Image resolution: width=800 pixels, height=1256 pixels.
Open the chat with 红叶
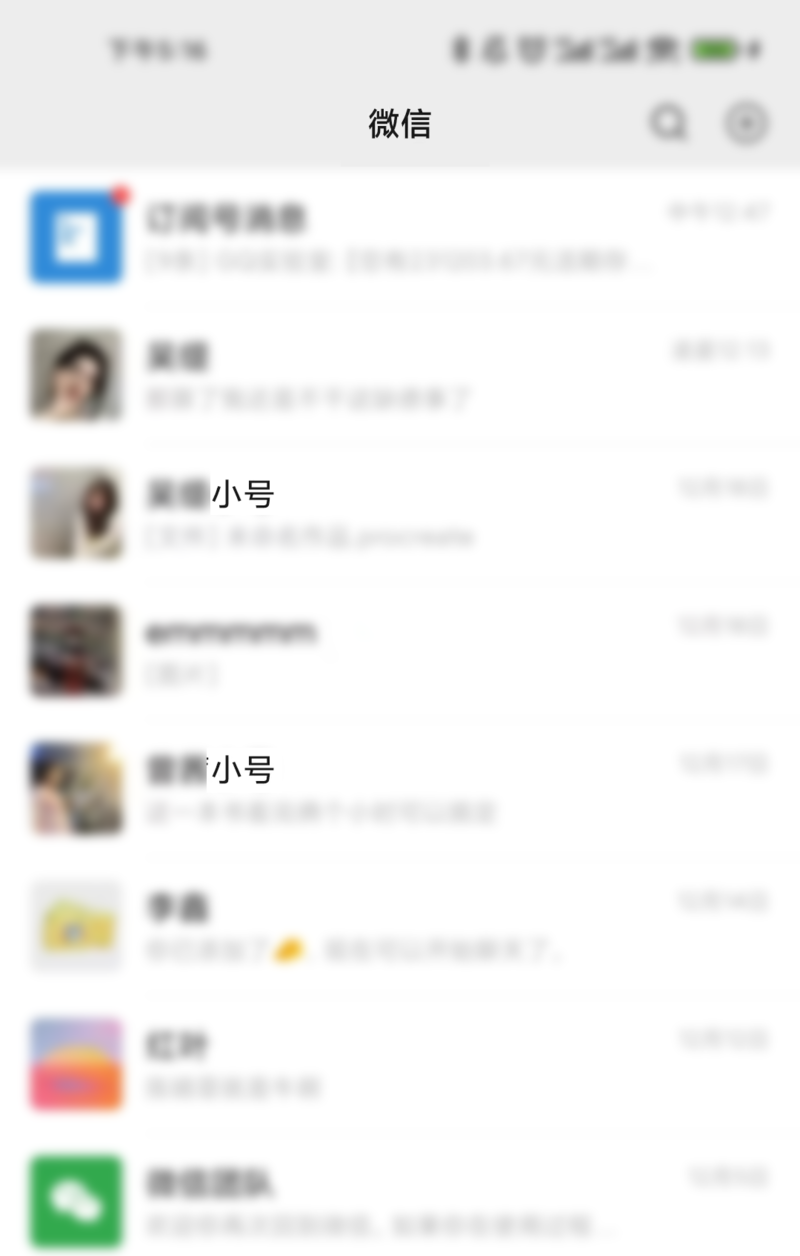[x=400, y=1065]
